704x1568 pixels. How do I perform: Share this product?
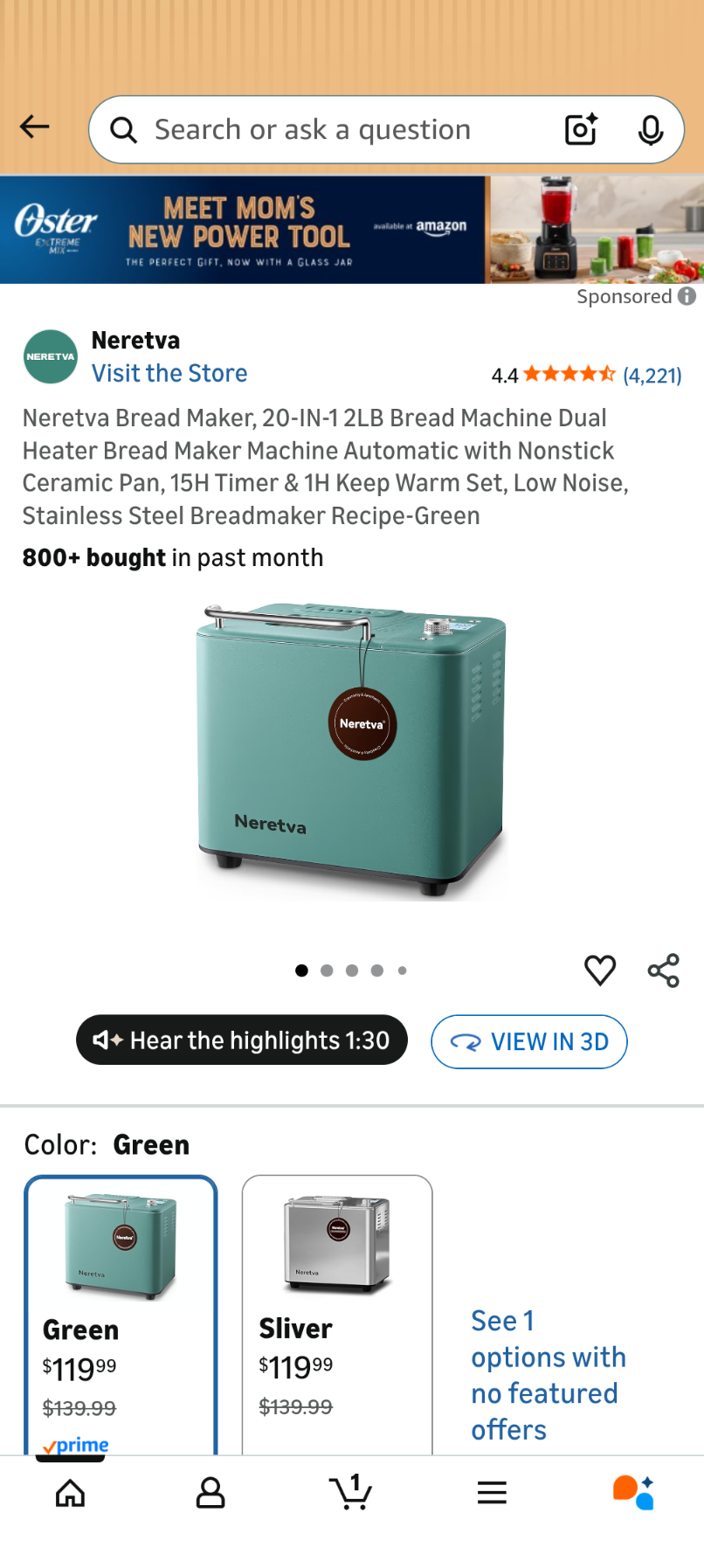point(663,970)
